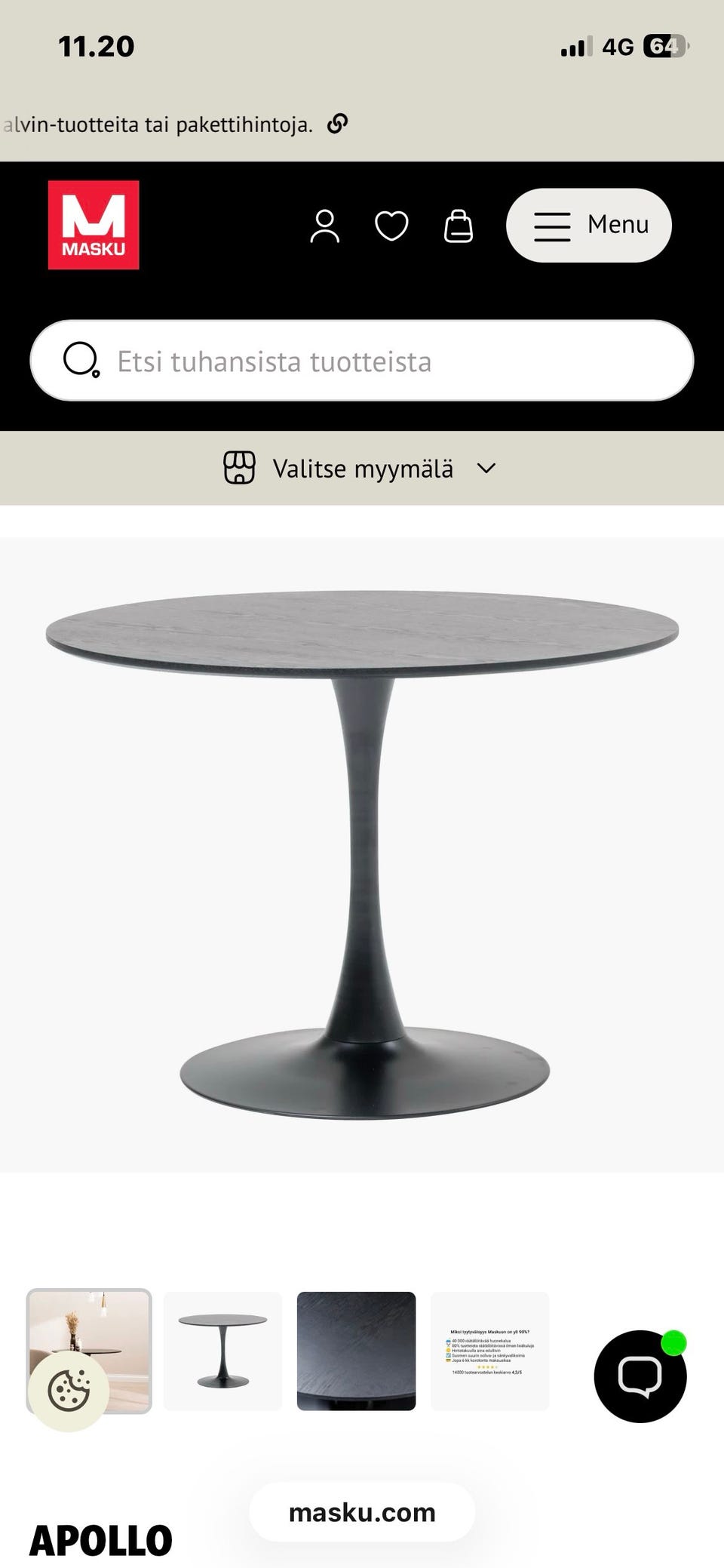The height and width of the screenshot is (1568, 724).
Task: Open the wishlist heart icon
Action: coord(391,226)
